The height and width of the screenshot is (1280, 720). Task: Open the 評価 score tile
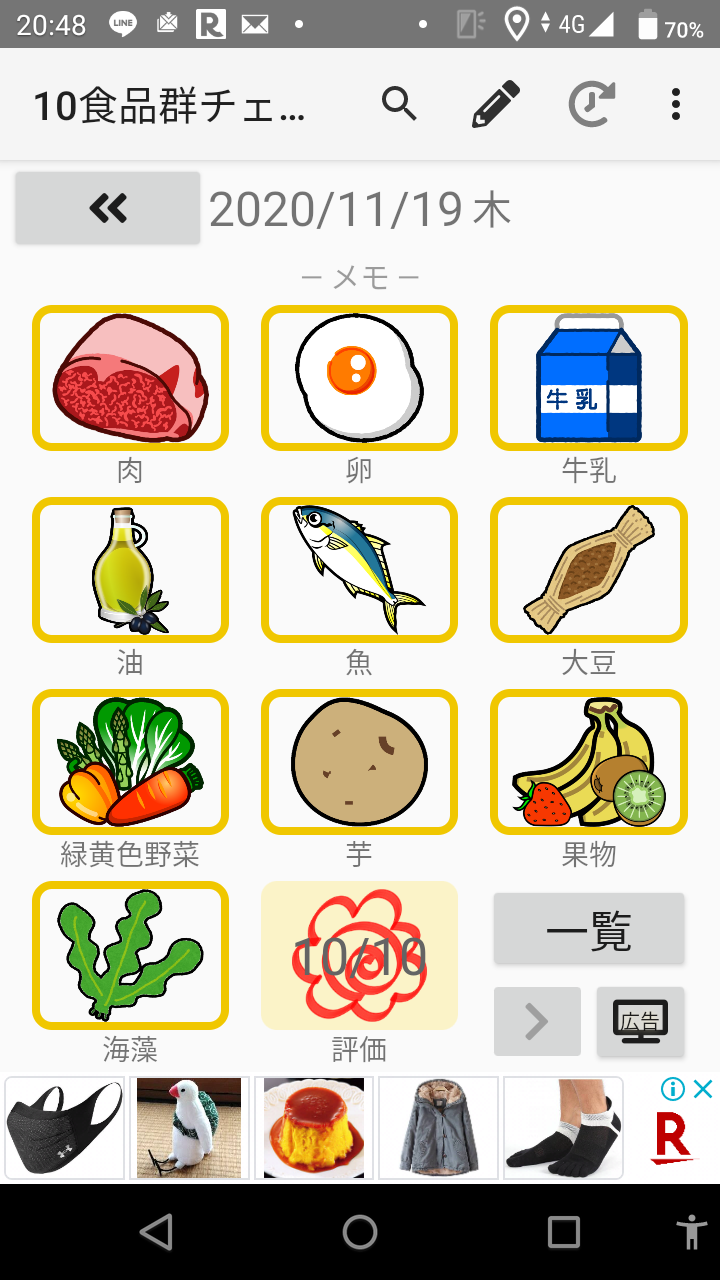tap(360, 956)
